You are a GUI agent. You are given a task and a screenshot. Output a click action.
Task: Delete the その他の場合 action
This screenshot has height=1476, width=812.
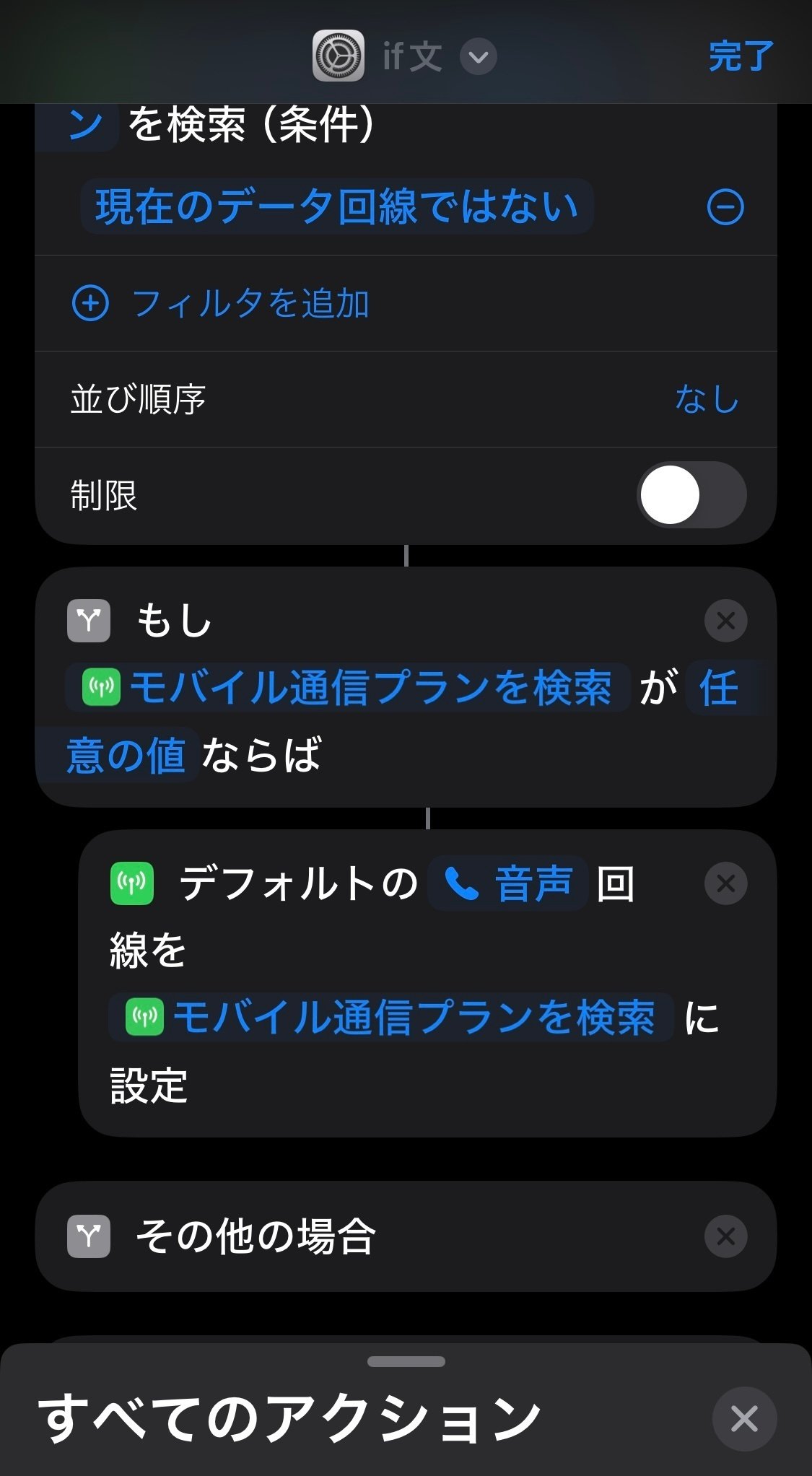[x=725, y=1236]
